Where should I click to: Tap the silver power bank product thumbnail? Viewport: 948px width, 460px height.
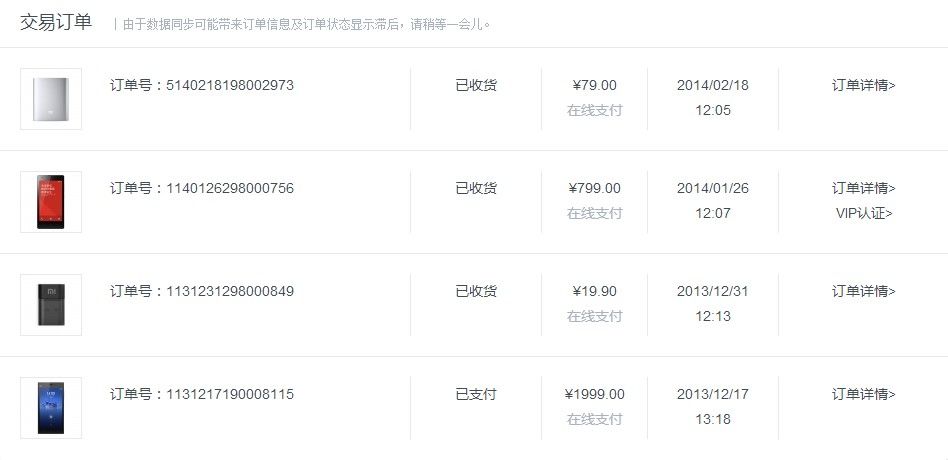point(51,99)
